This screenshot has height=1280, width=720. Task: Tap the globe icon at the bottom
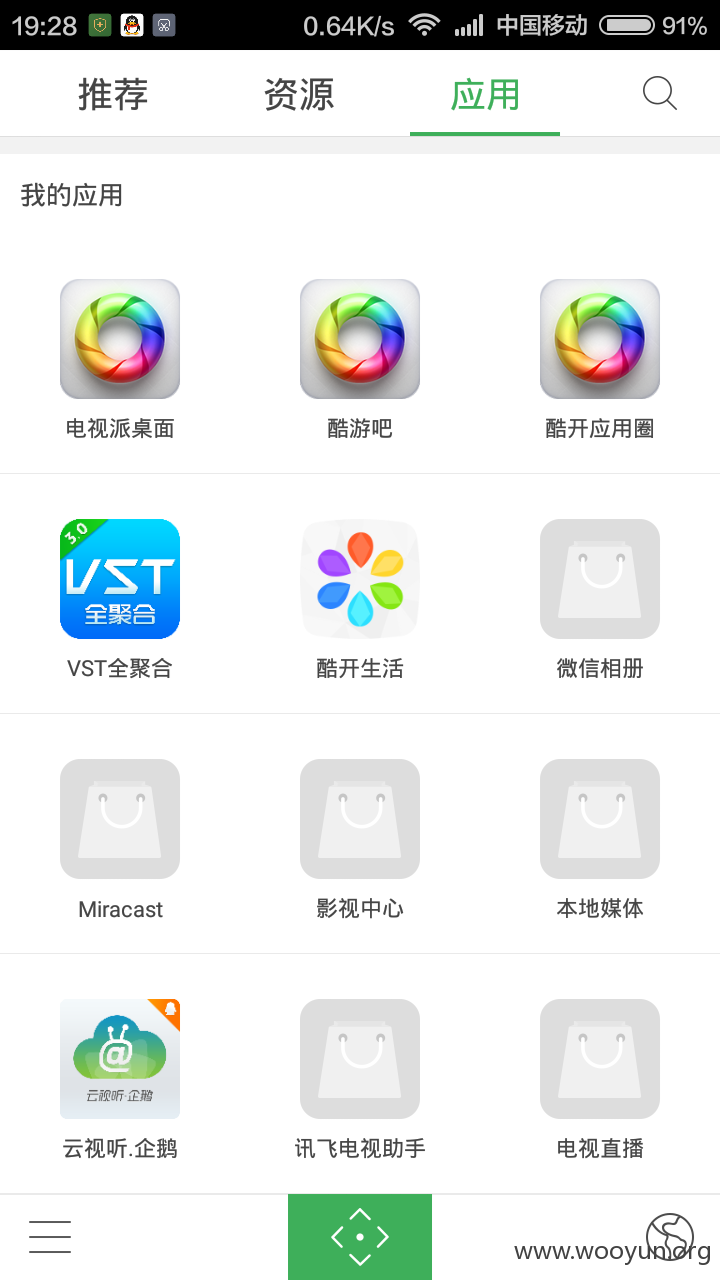670,1237
